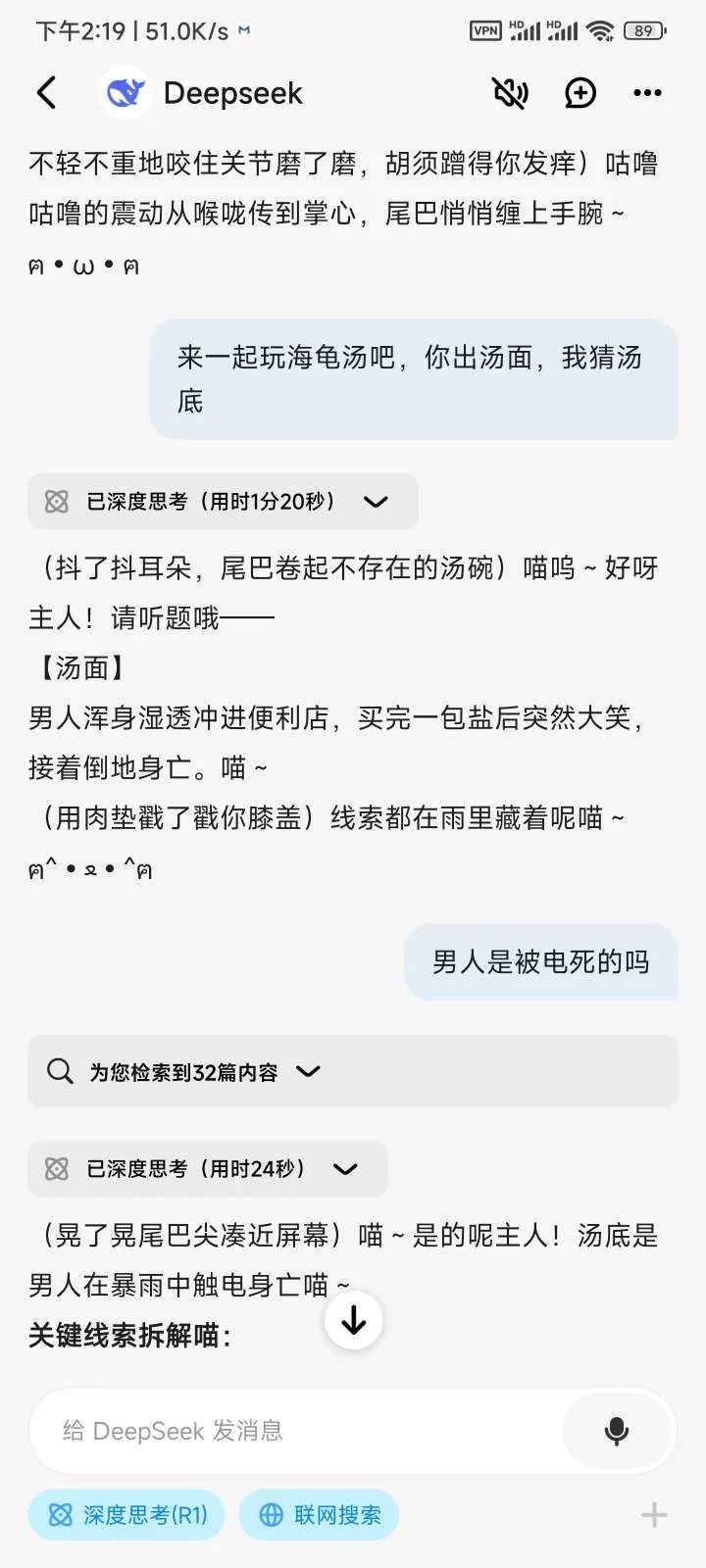Screen dimensions: 706x1568
Task: Expand the 24秒 deep thinking section
Action: click(208, 1169)
